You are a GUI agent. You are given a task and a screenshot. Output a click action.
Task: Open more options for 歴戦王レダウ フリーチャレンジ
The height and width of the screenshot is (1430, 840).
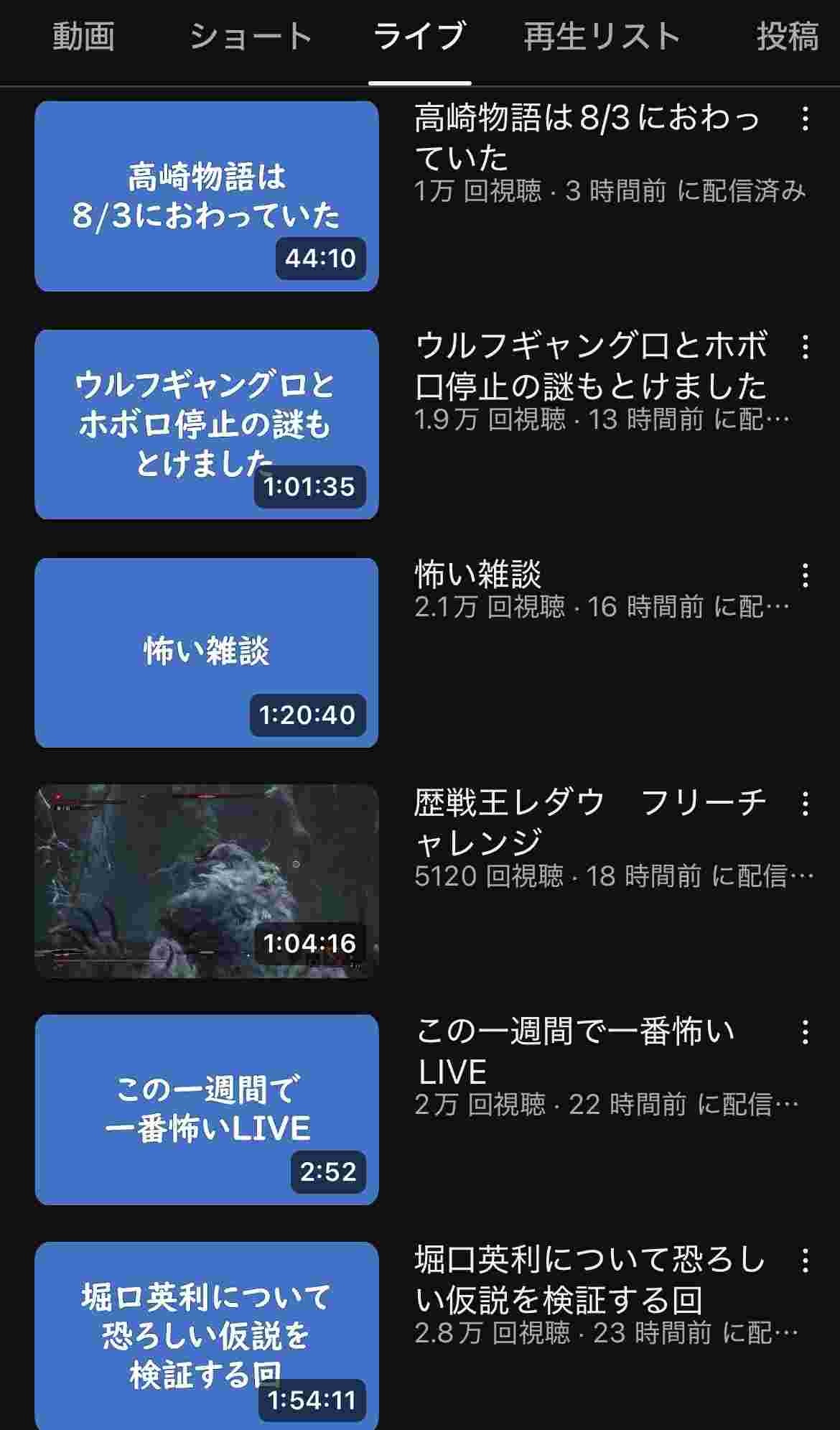pos(806,804)
